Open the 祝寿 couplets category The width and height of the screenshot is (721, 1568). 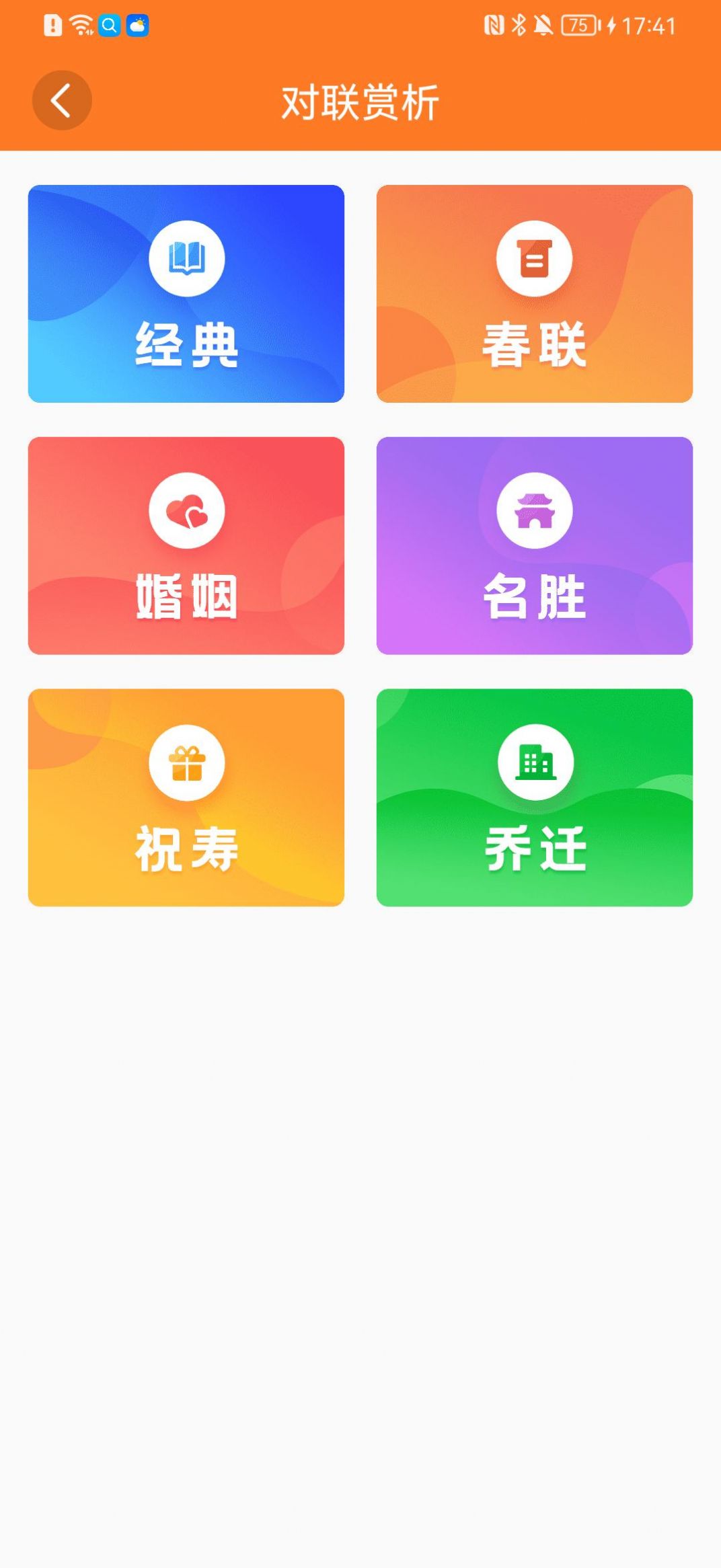[186, 797]
